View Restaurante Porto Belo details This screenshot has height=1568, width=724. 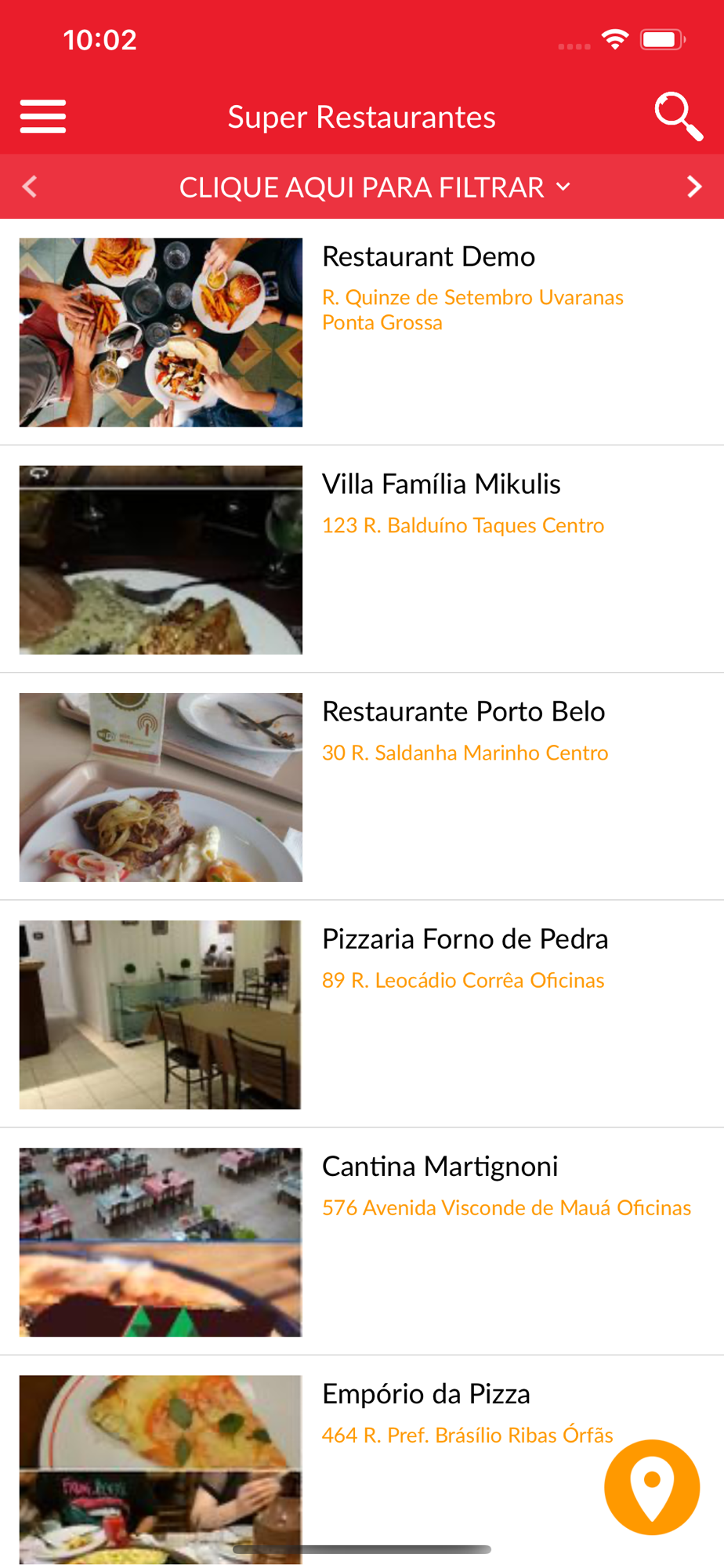click(x=463, y=712)
